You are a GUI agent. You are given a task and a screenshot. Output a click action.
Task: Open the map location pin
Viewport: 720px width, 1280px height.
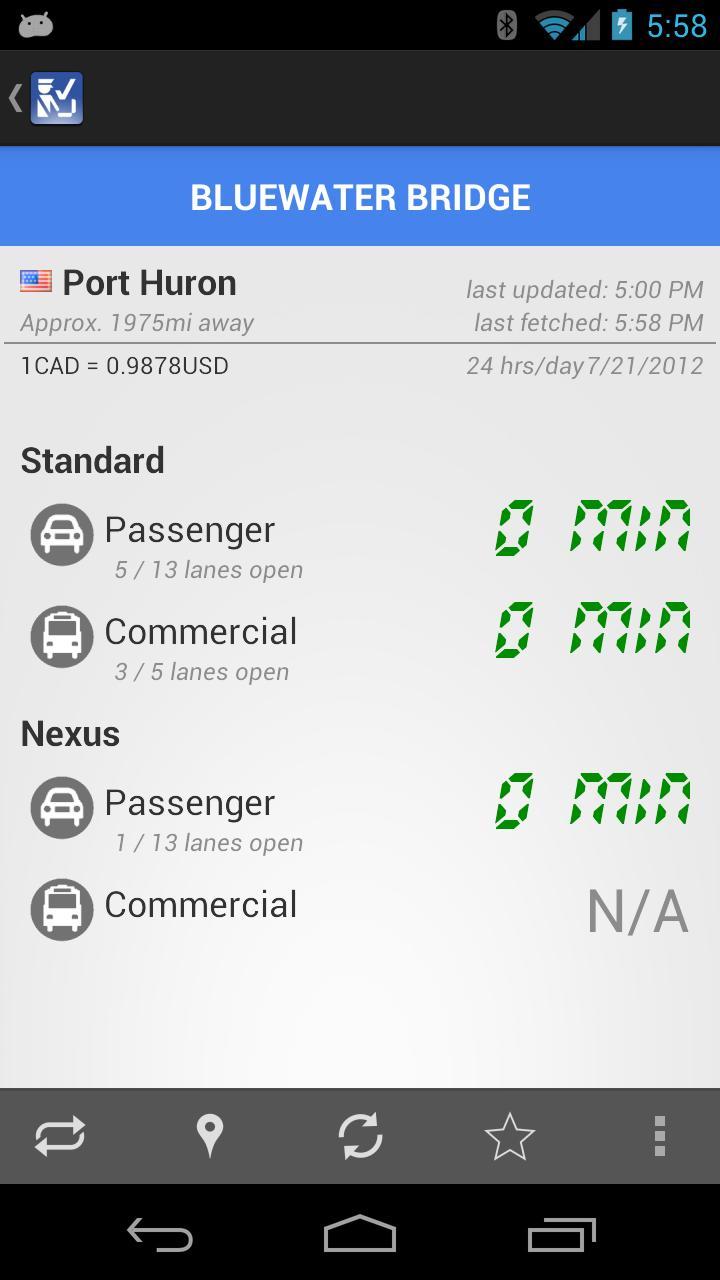click(209, 1137)
